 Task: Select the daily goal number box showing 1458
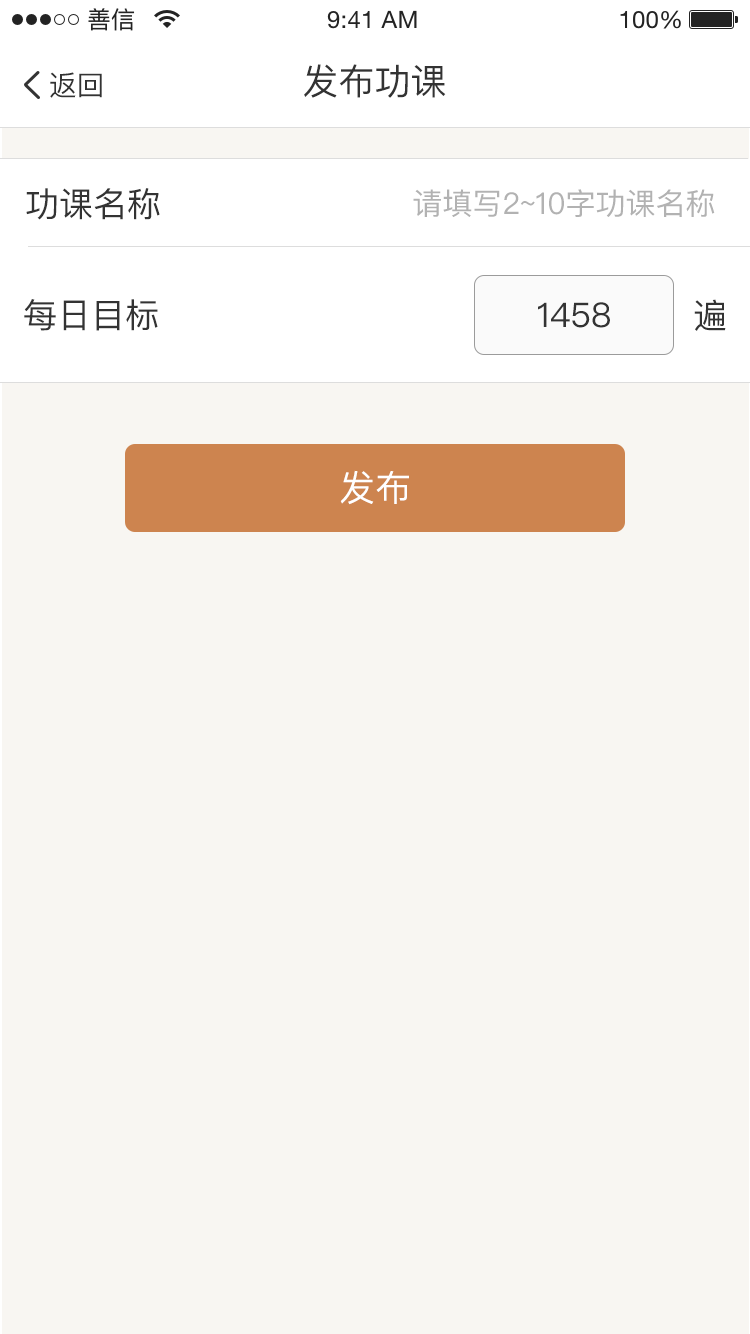click(x=573, y=315)
